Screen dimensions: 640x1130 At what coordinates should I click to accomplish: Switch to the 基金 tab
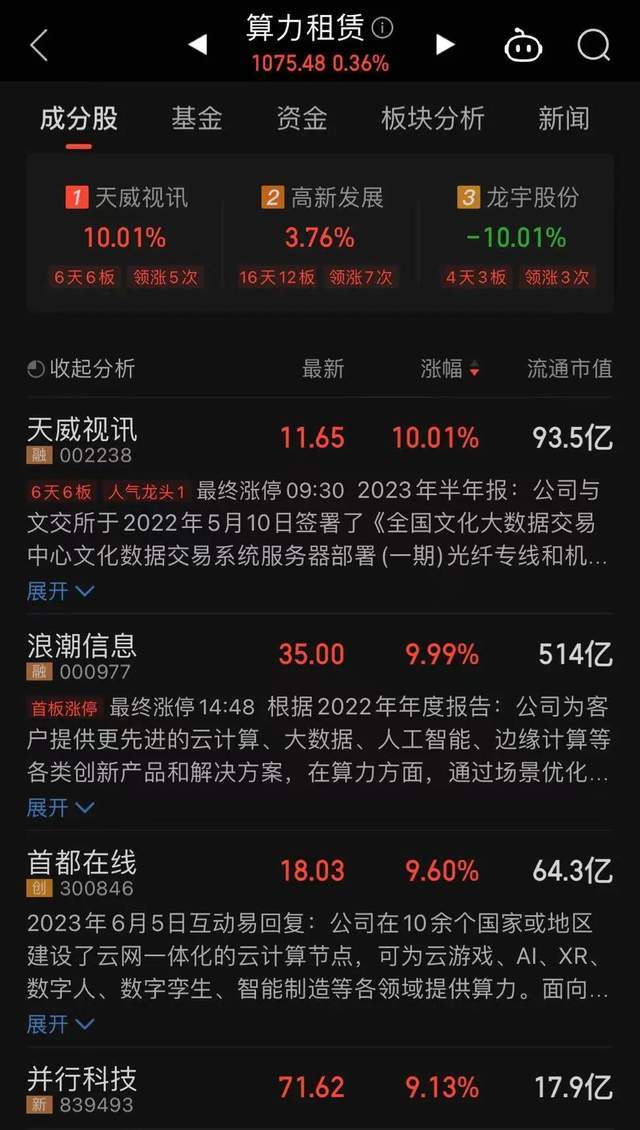pyautogui.click(x=196, y=119)
